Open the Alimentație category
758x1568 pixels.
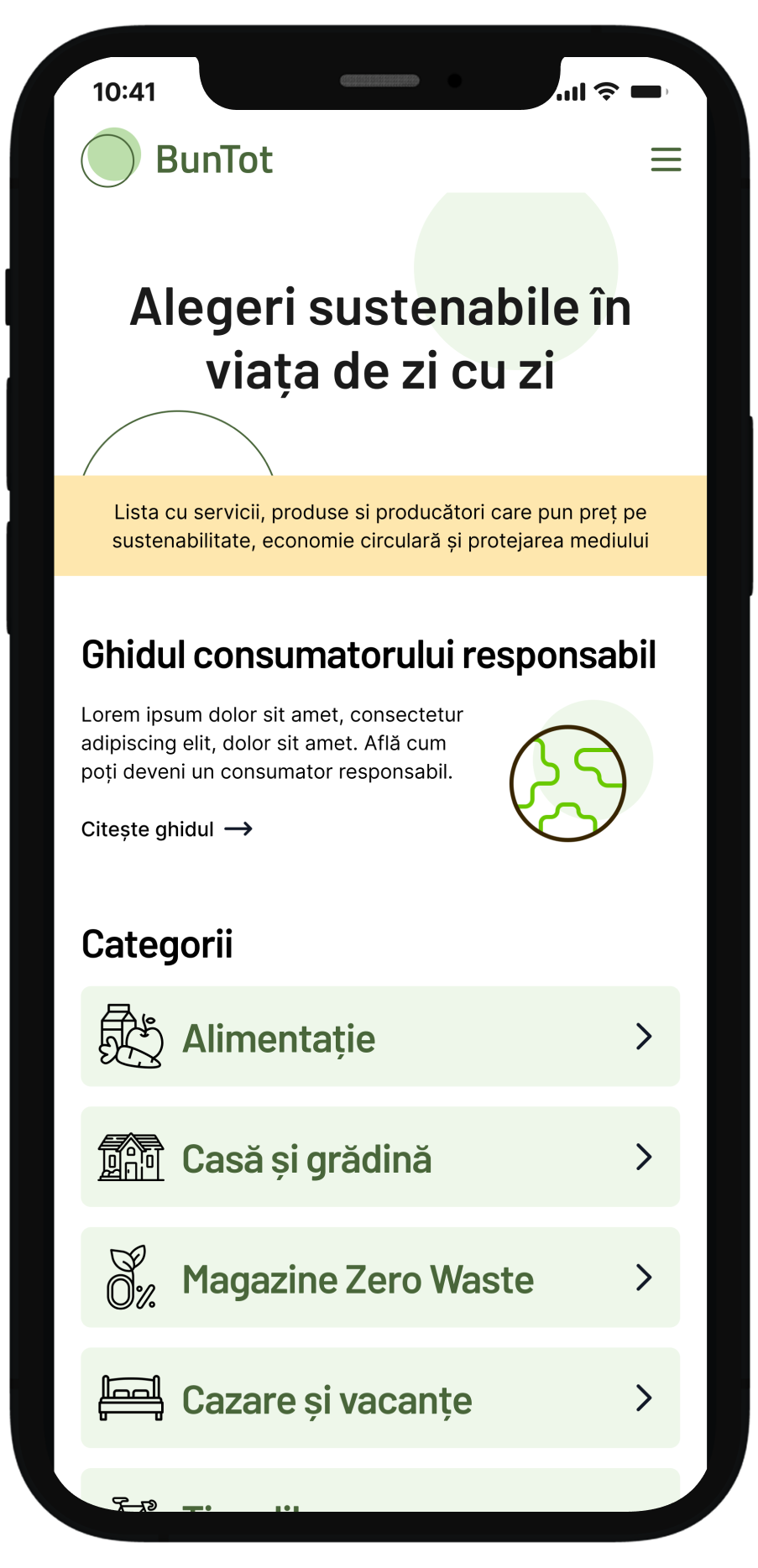tap(379, 1037)
